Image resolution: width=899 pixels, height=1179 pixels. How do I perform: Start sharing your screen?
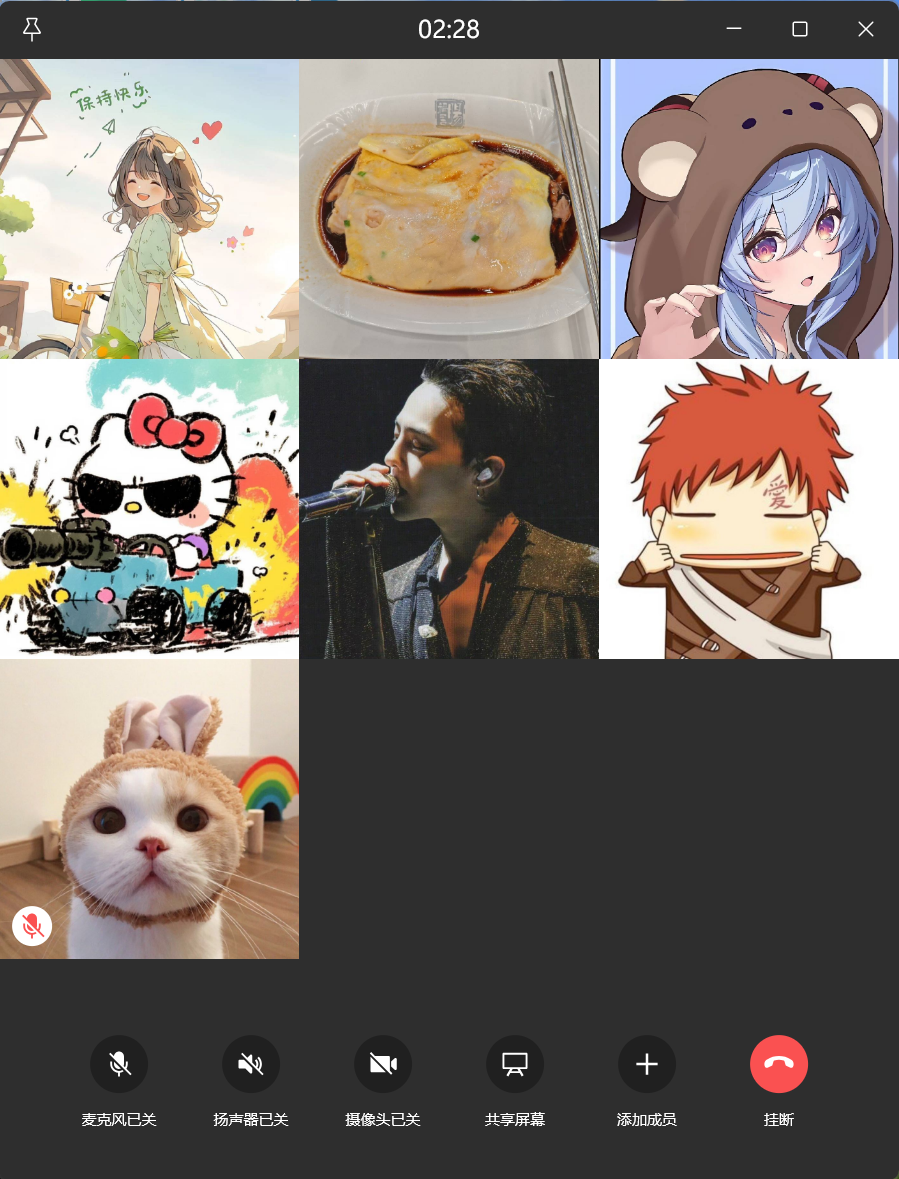coord(515,1064)
